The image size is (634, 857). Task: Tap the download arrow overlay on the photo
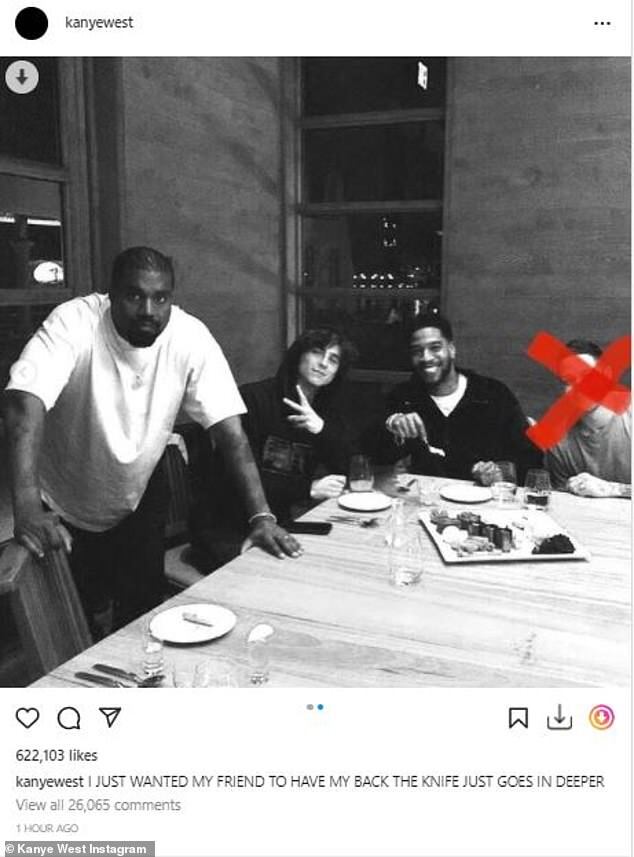pos(22,78)
